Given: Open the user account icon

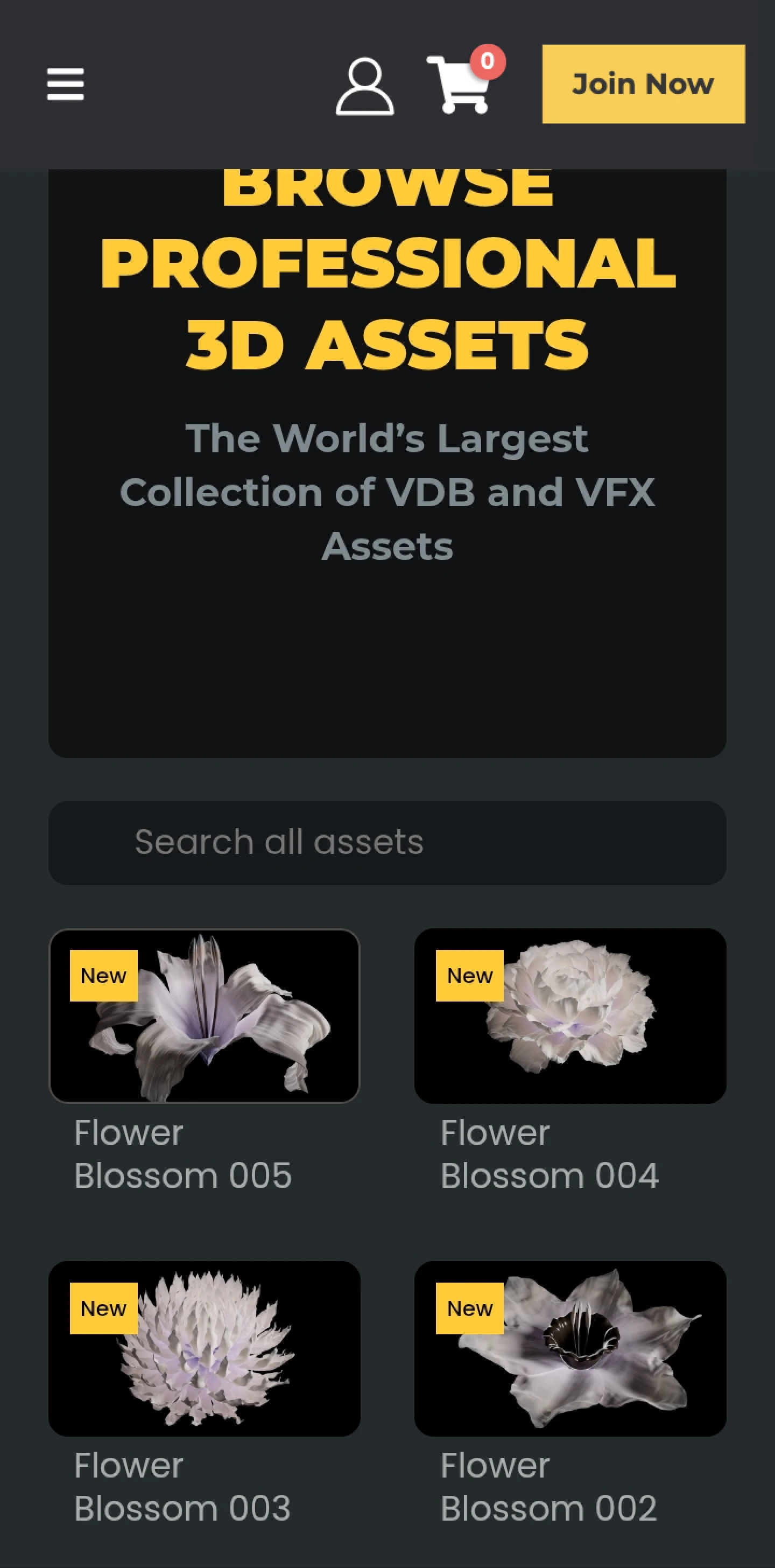Looking at the screenshot, I should point(364,86).
